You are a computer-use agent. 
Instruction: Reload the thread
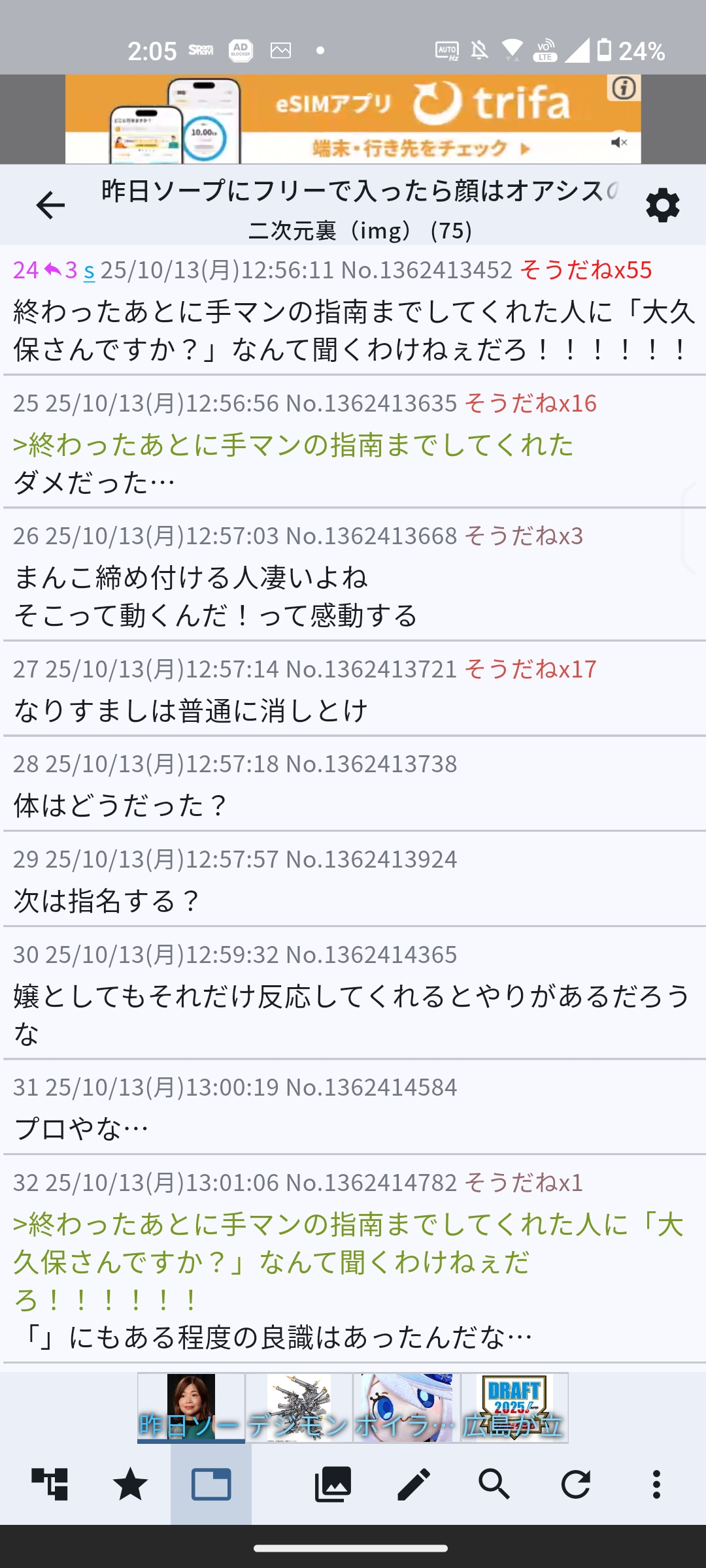pos(575,1484)
